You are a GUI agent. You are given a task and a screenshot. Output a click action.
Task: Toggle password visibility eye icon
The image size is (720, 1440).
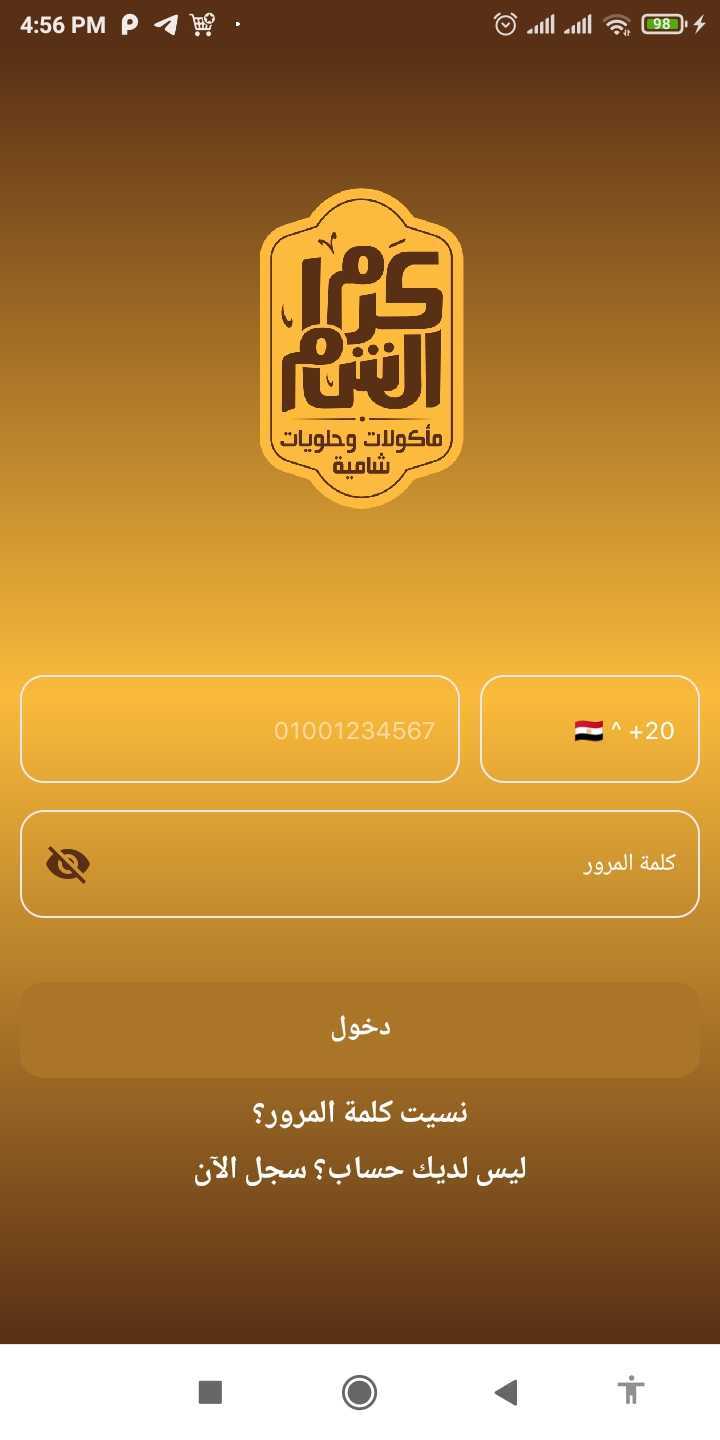coord(68,864)
